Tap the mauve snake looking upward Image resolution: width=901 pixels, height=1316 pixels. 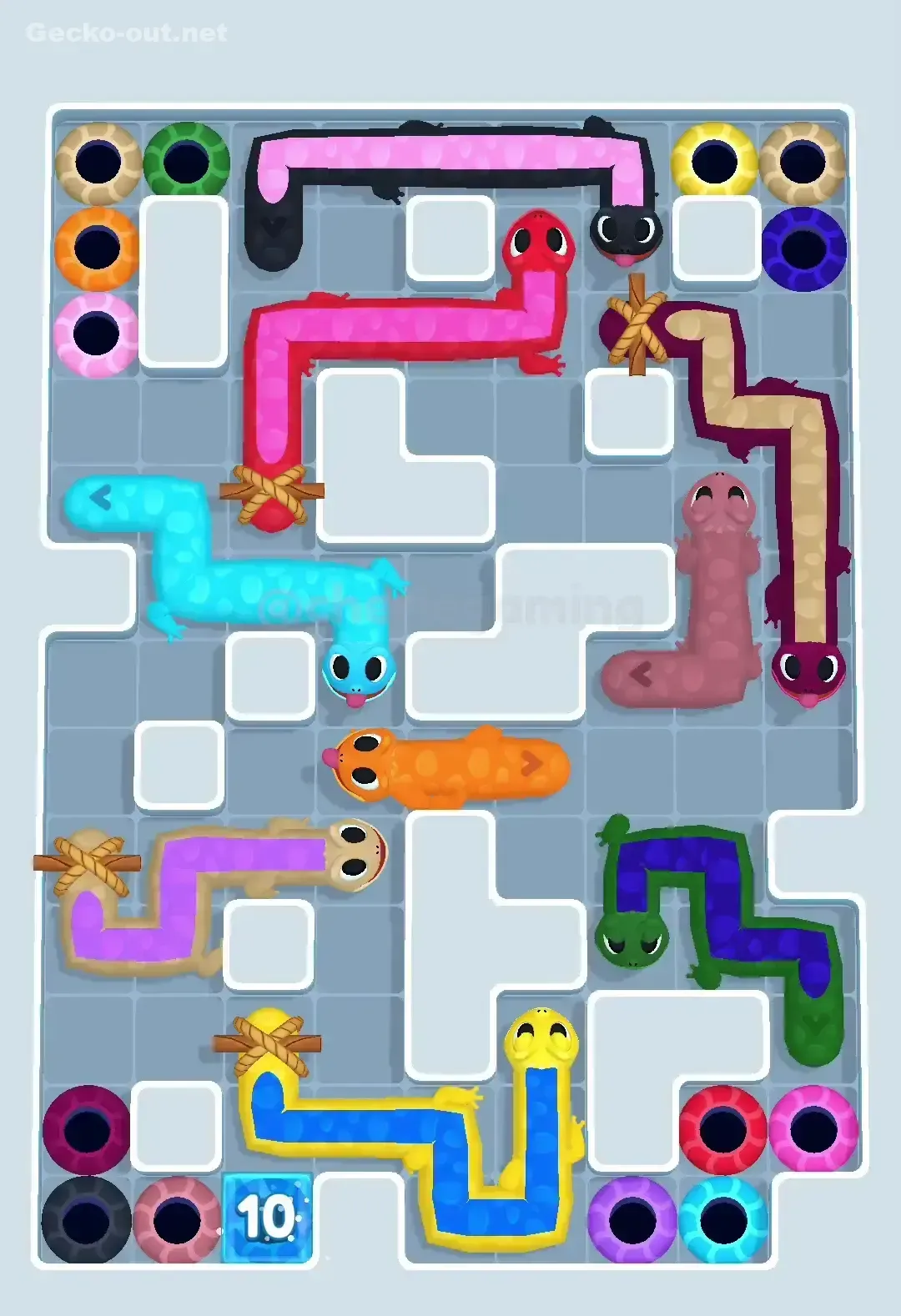[x=717, y=500]
